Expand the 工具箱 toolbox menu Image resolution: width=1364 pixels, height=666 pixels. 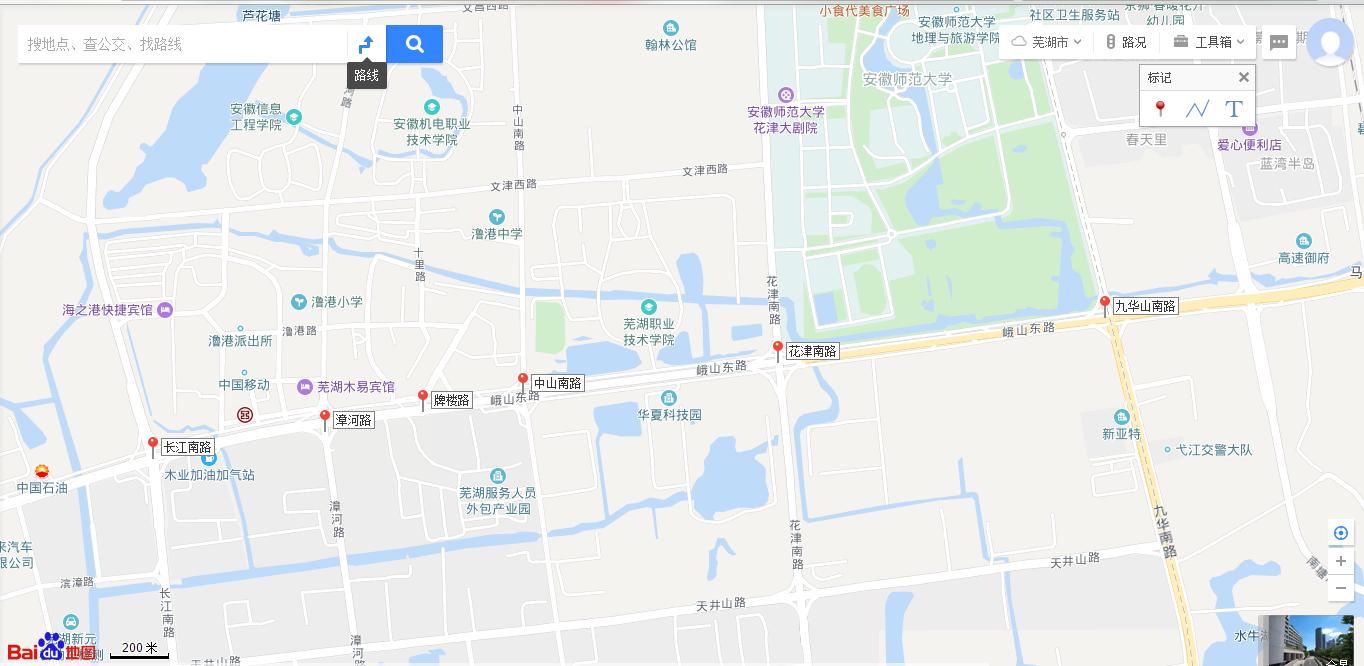point(1208,42)
